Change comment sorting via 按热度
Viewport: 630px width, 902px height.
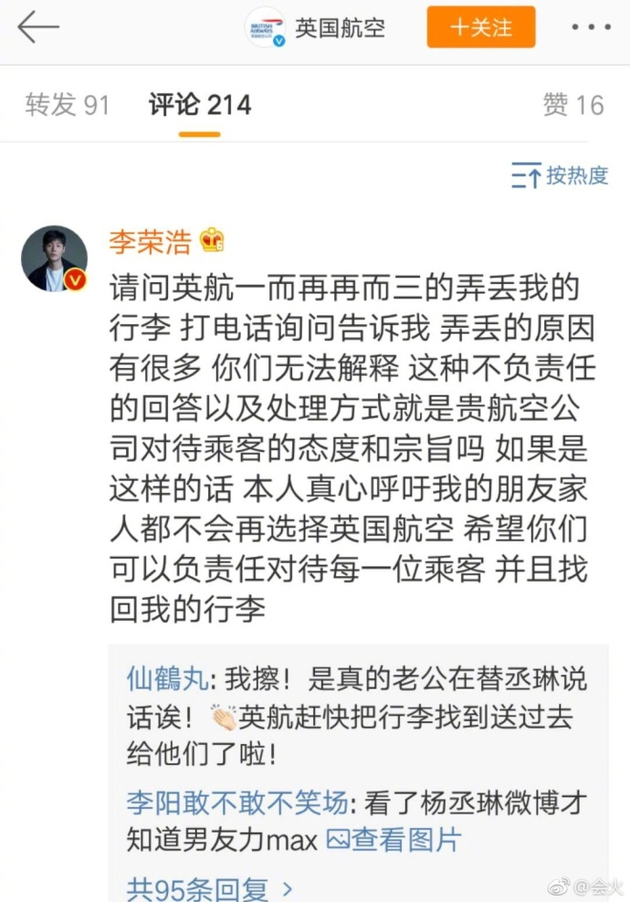(559, 175)
